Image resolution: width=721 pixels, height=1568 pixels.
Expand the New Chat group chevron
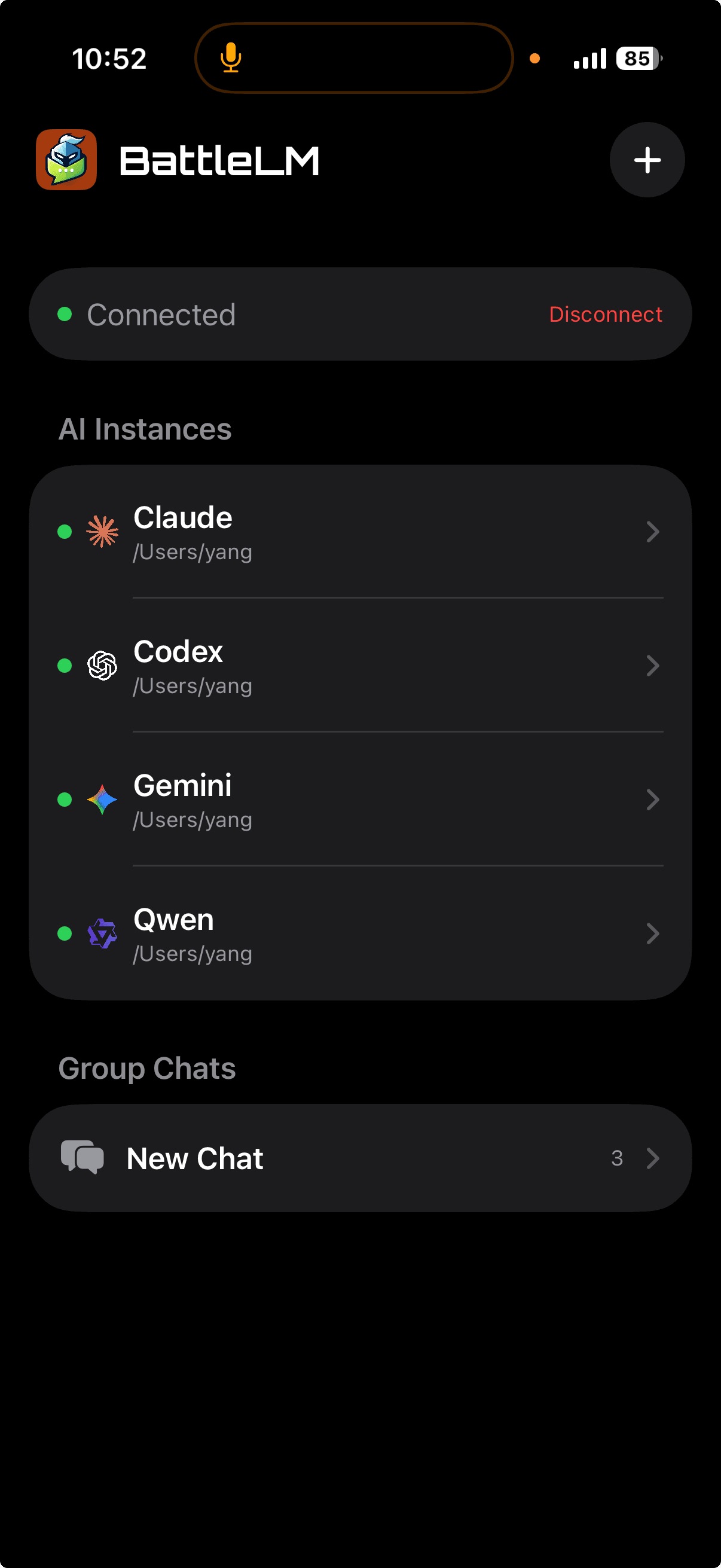click(x=653, y=1158)
